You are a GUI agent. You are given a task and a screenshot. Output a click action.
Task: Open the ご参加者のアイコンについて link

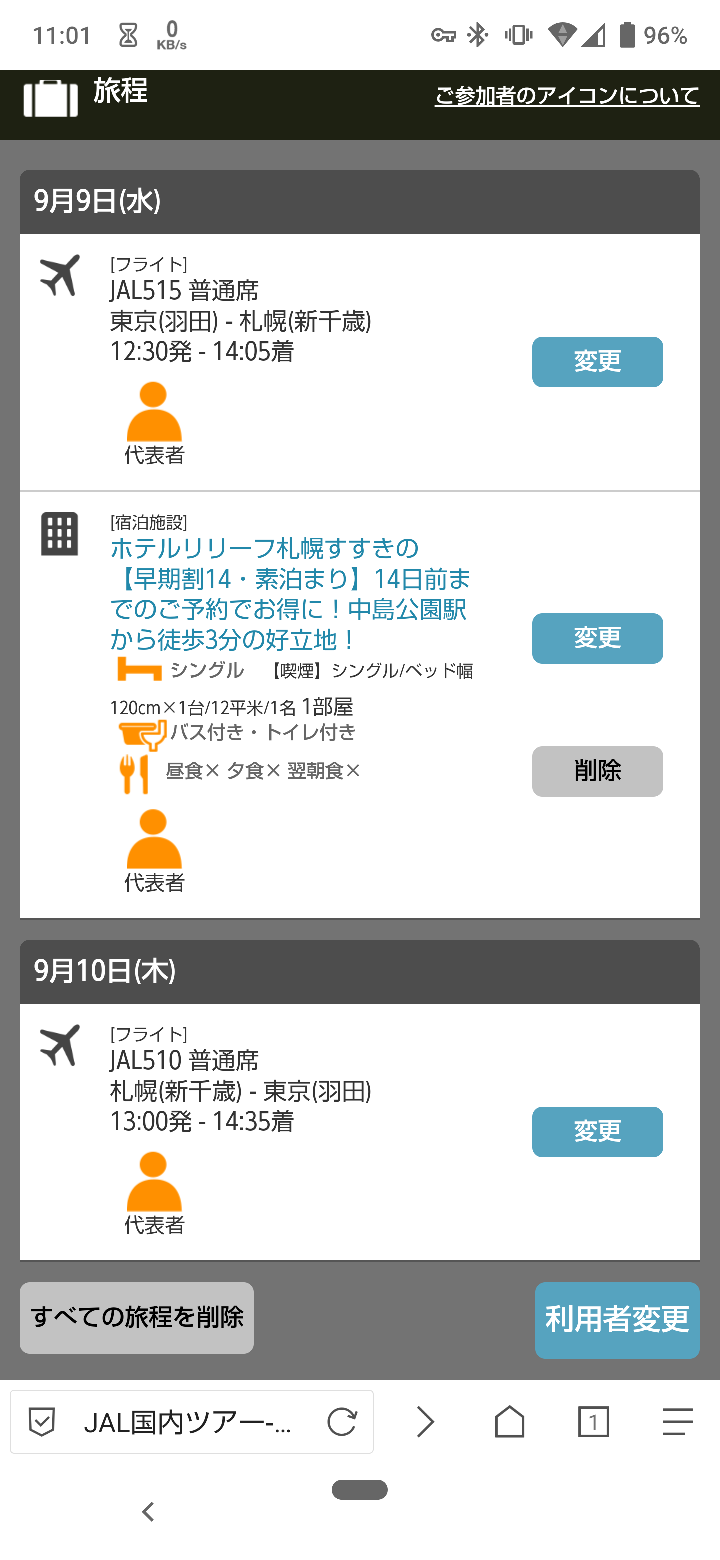coord(566,96)
